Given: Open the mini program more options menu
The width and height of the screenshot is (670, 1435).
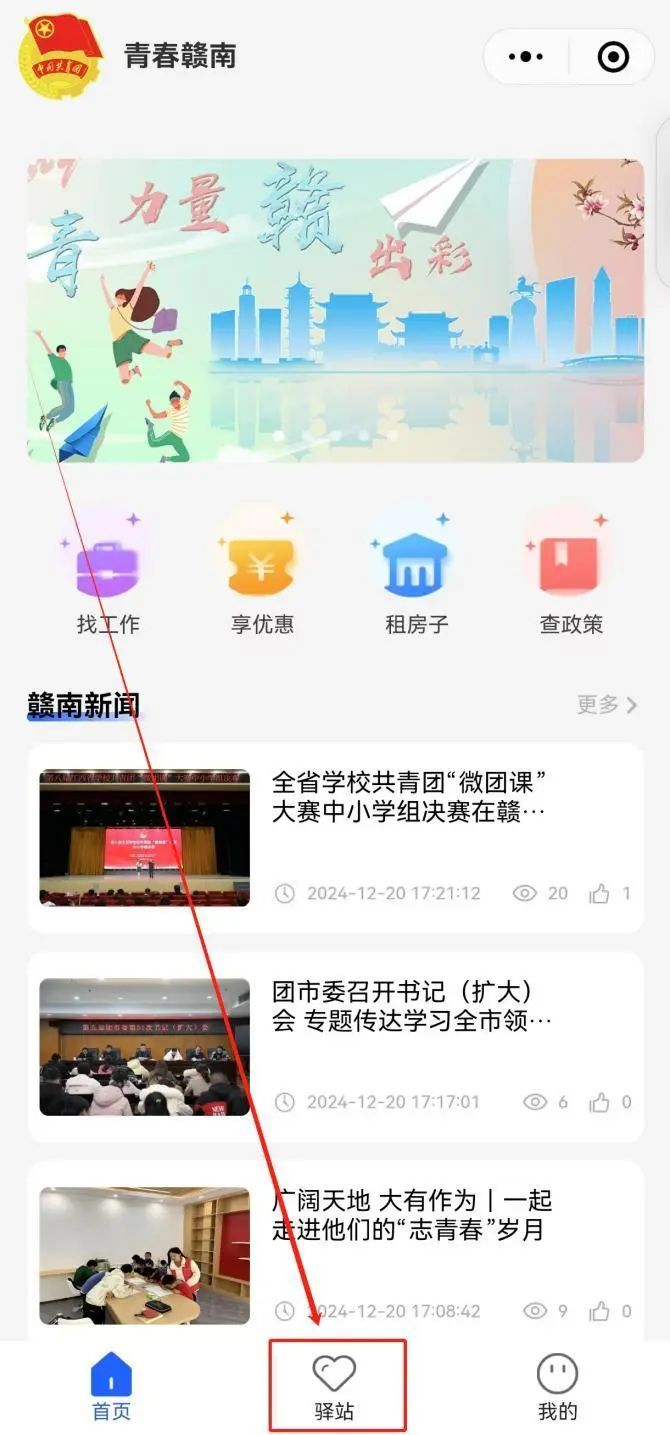Looking at the screenshot, I should tap(526, 57).
